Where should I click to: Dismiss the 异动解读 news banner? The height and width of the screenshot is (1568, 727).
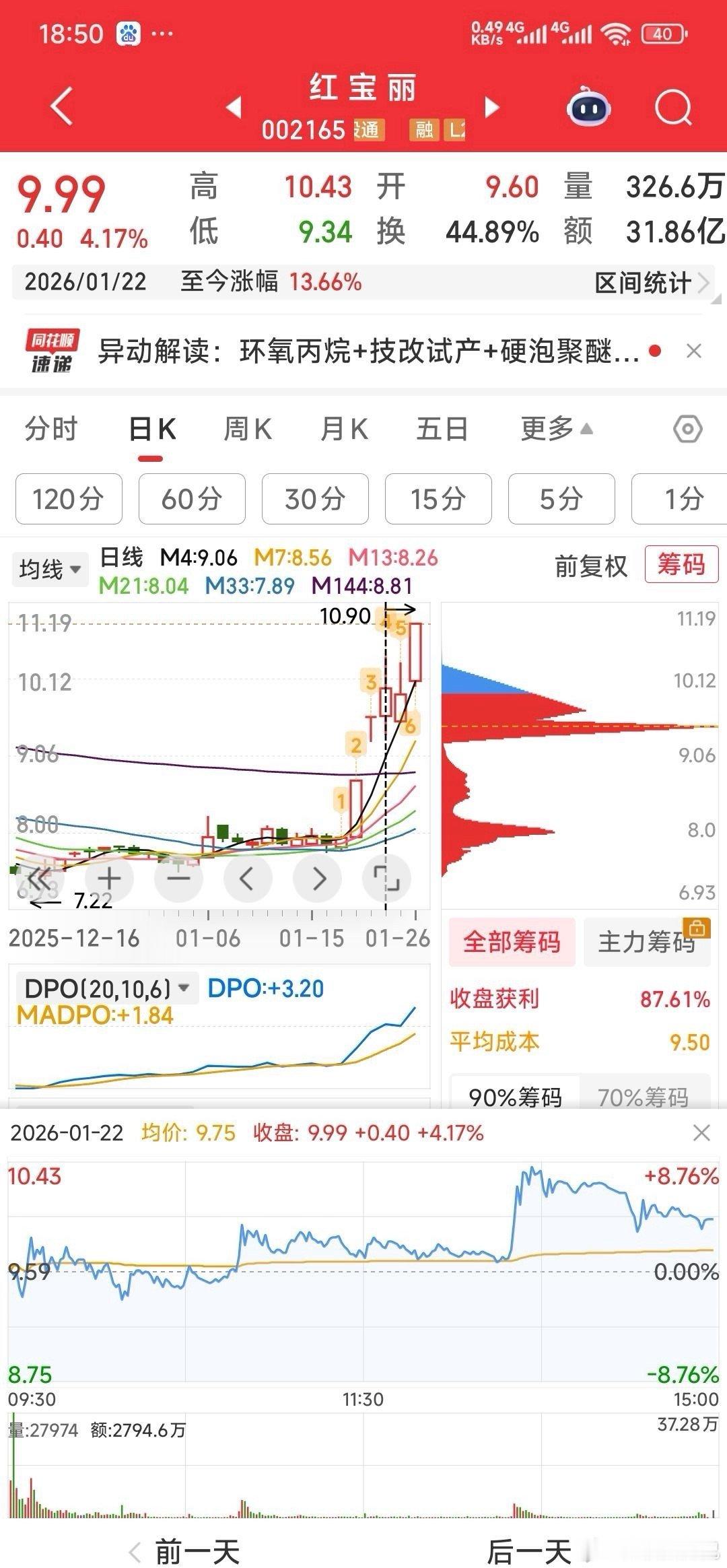tap(693, 351)
